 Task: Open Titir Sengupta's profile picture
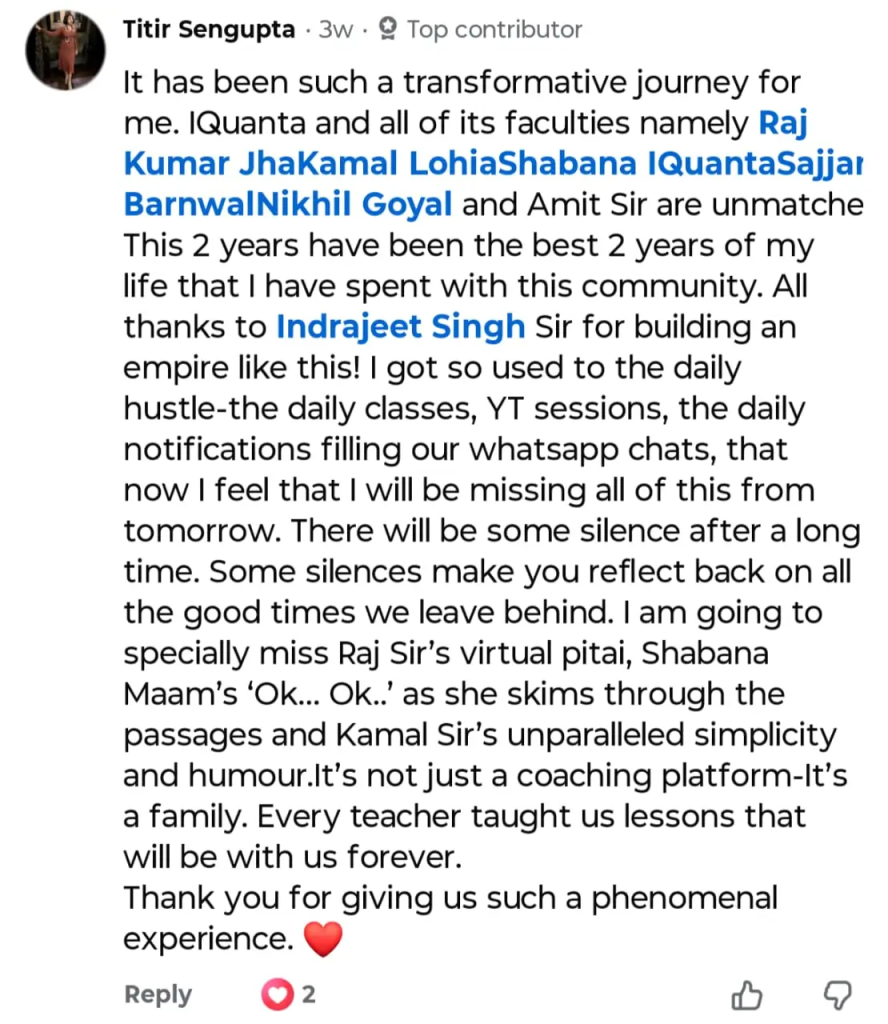point(65,49)
